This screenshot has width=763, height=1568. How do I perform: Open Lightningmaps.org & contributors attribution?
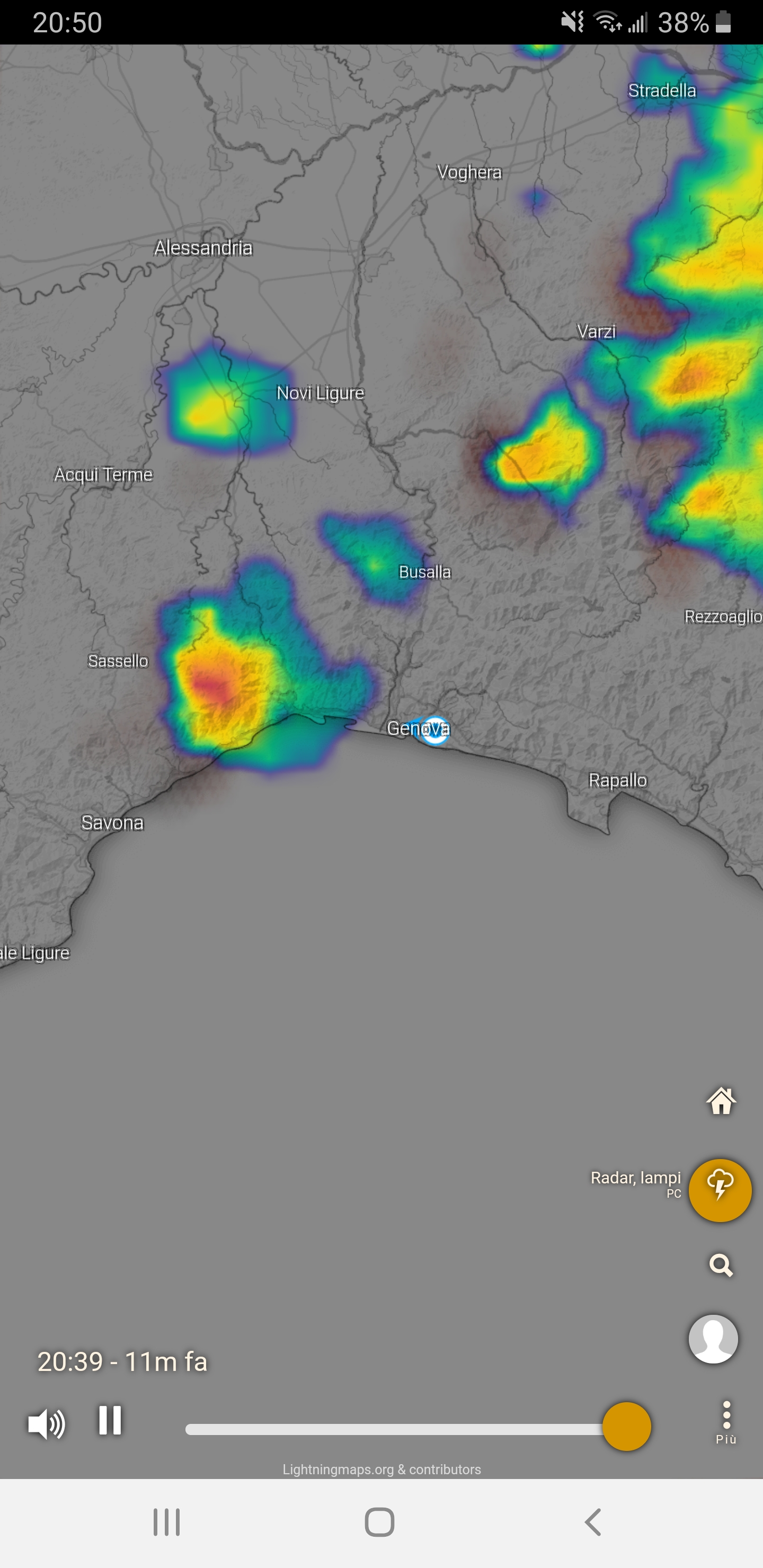(381, 1469)
